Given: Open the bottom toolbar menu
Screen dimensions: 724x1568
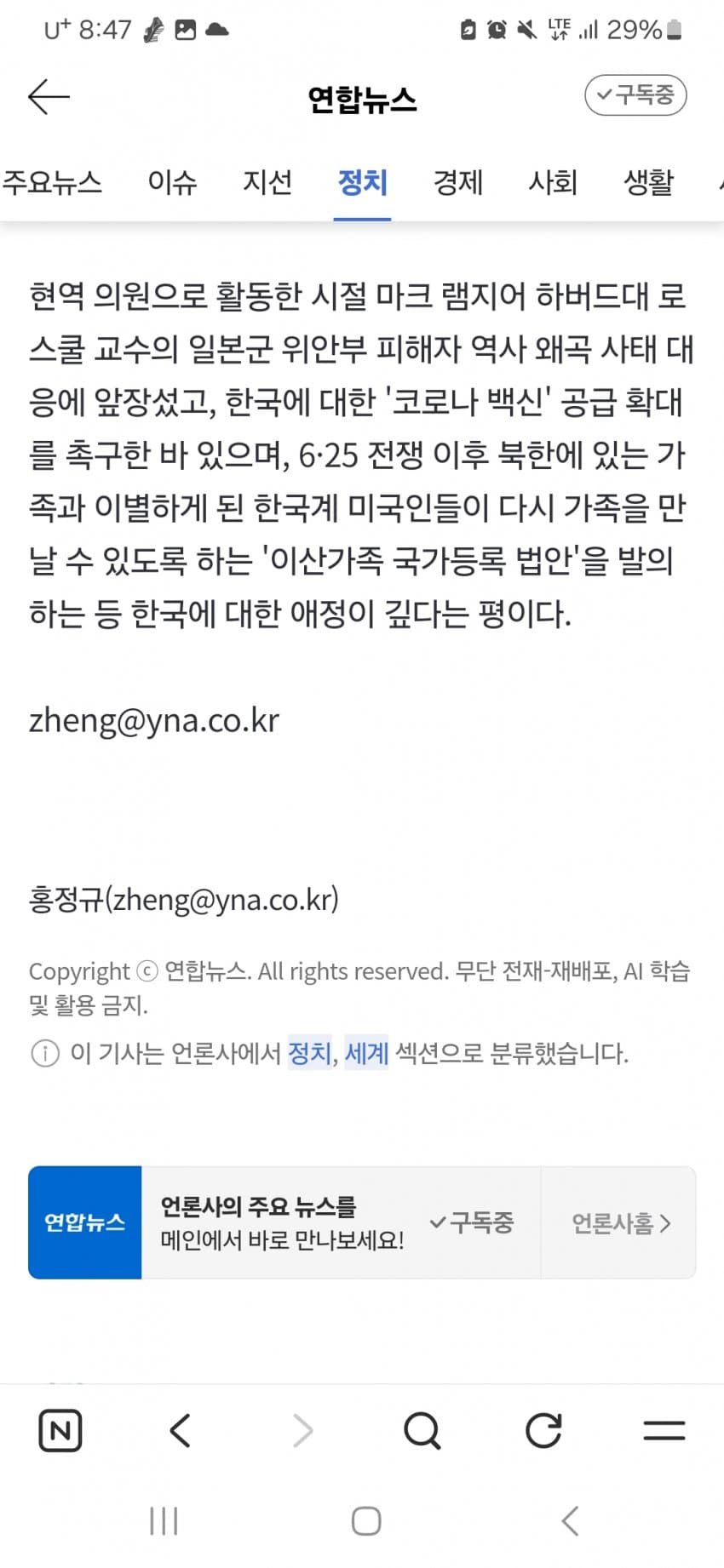Looking at the screenshot, I should tap(664, 1430).
